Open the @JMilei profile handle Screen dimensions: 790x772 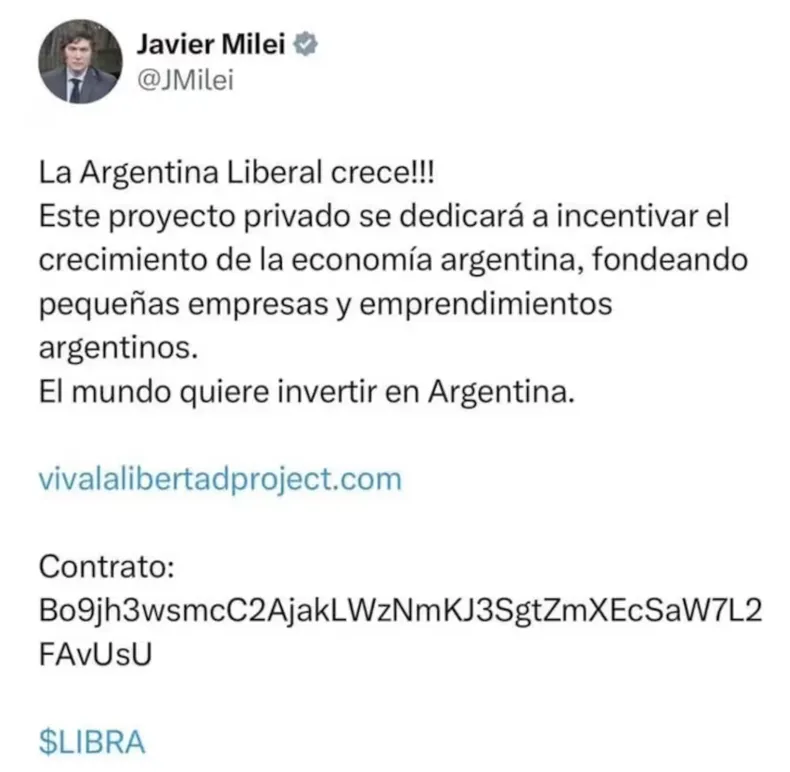(181, 84)
